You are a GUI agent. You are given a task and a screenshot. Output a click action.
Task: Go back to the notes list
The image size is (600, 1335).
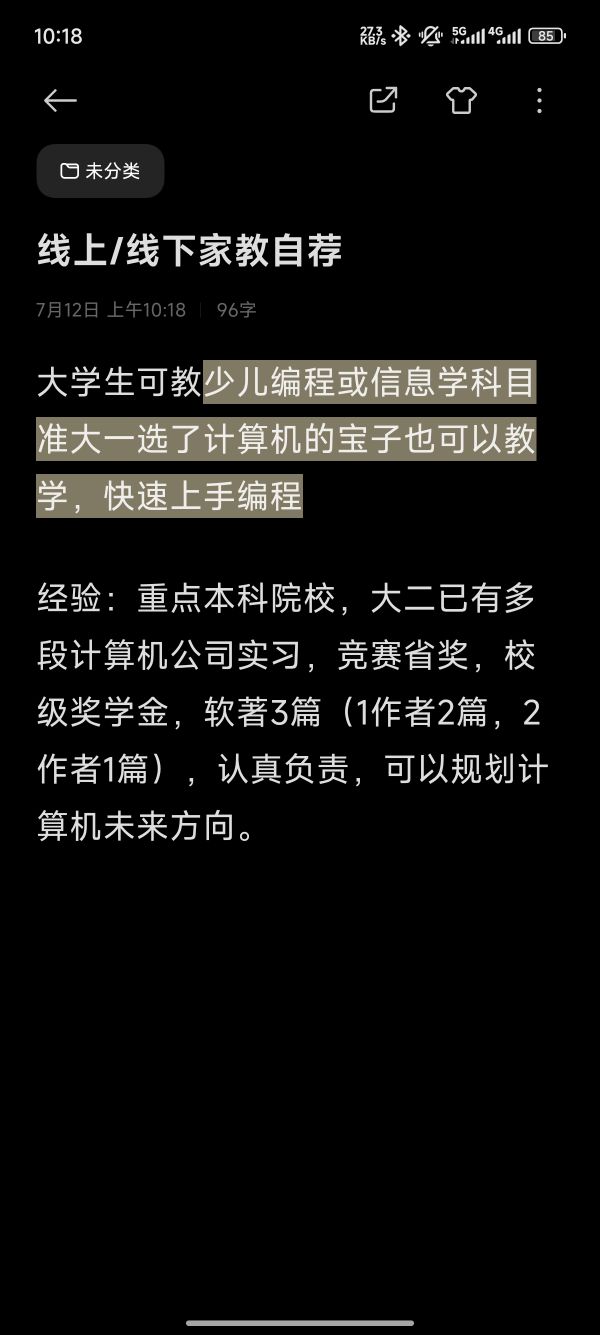[60, 100]
